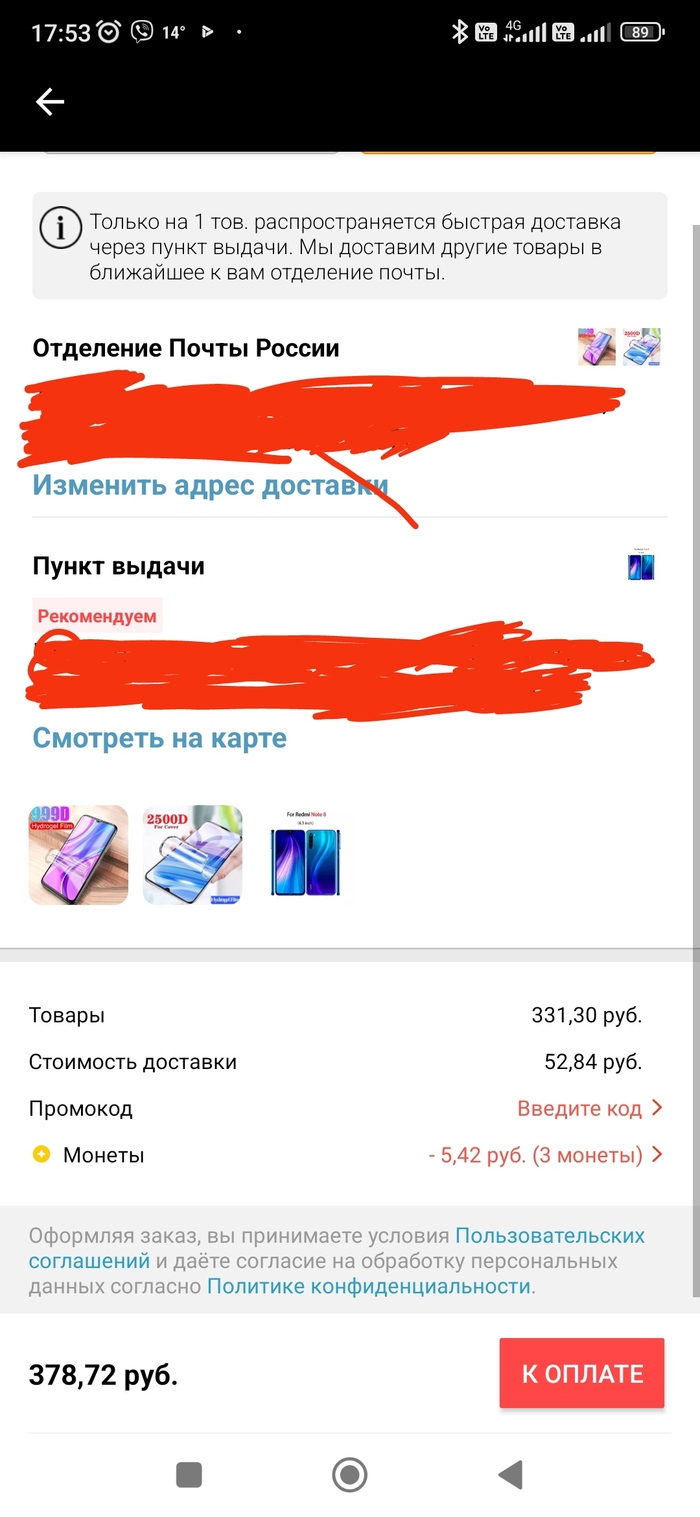Tap 'Изменить адрес доставки' link
700x1517 pixels.
(210, 485)
